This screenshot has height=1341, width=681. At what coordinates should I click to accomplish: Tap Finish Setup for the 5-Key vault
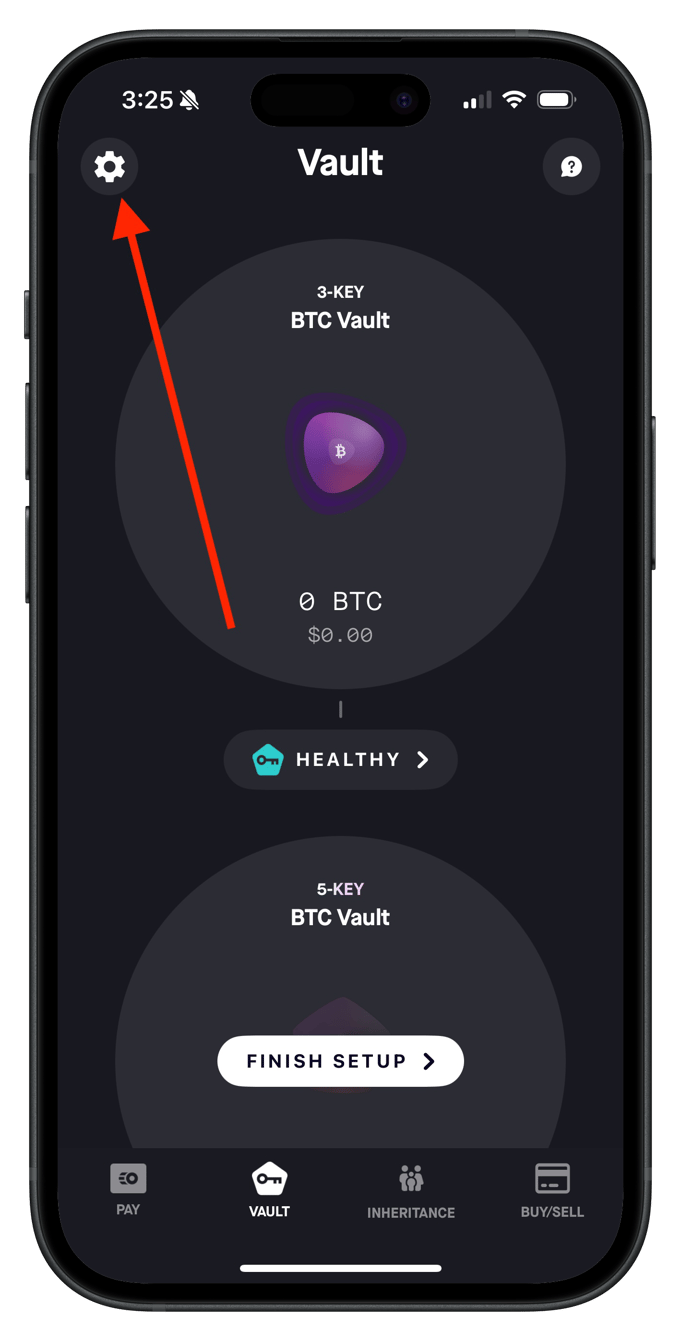pyautogui.click(x=340, y=1061)
